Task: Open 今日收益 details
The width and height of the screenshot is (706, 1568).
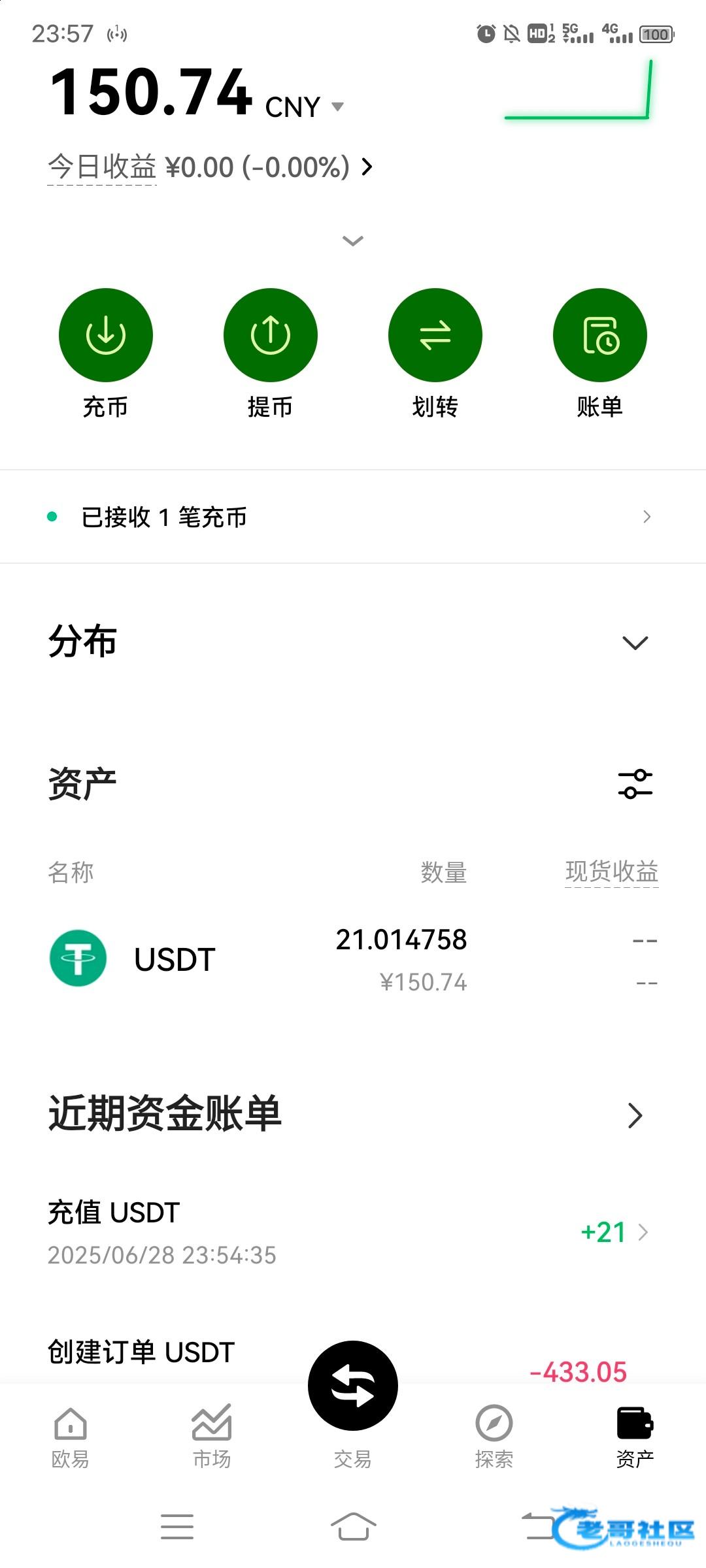Action: (210, 167)
